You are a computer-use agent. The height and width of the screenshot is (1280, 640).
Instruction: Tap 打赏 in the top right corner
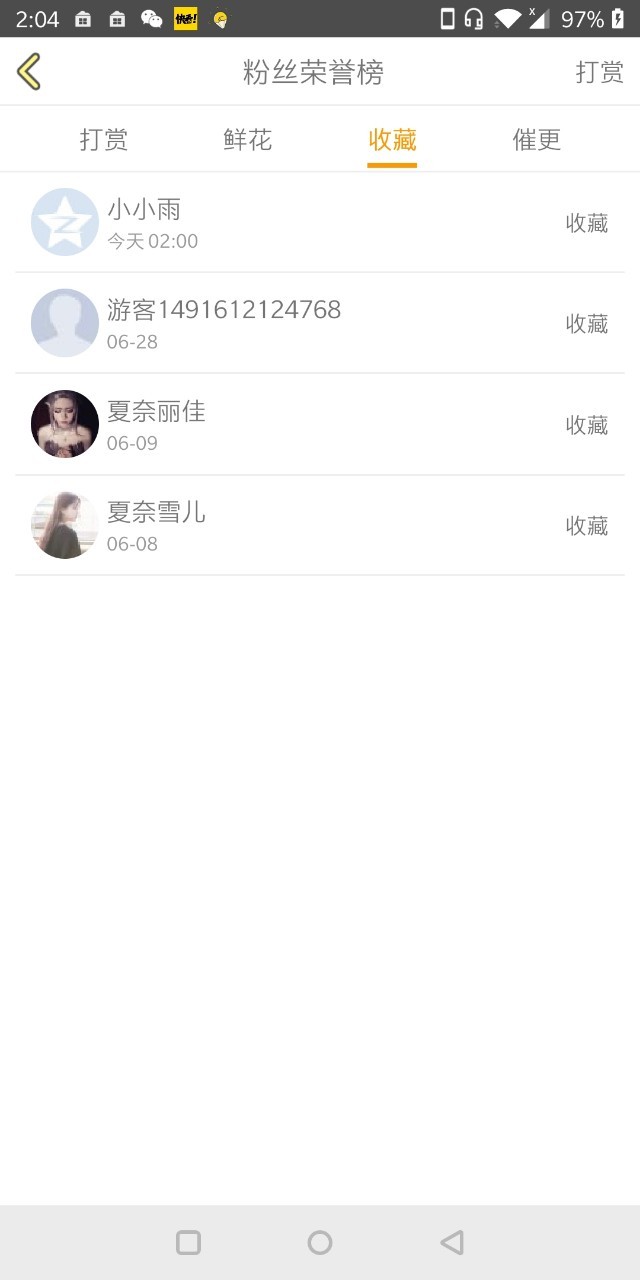(599, 72)
